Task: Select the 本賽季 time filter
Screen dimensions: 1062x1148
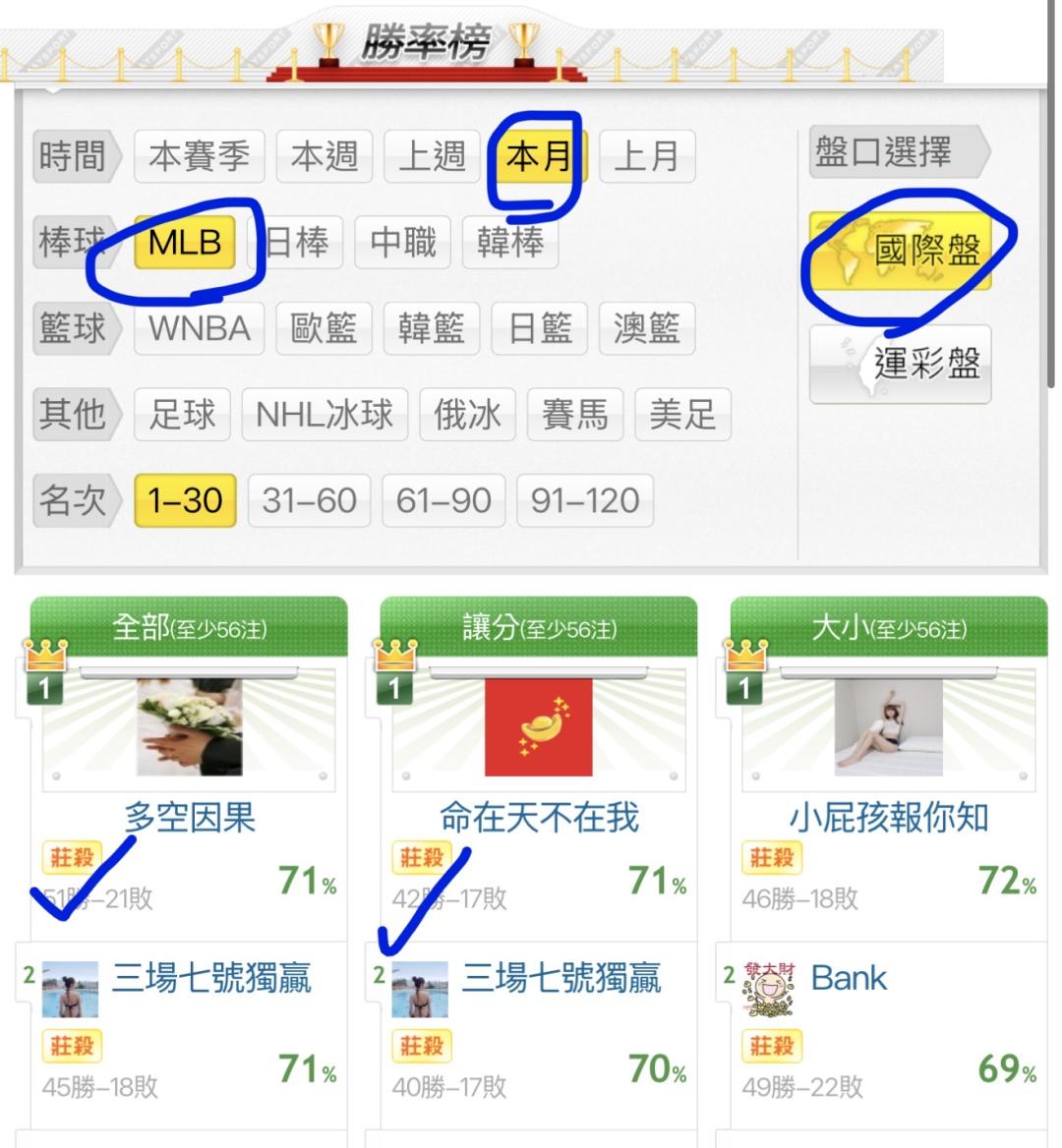Action: [x=200, y=156]
